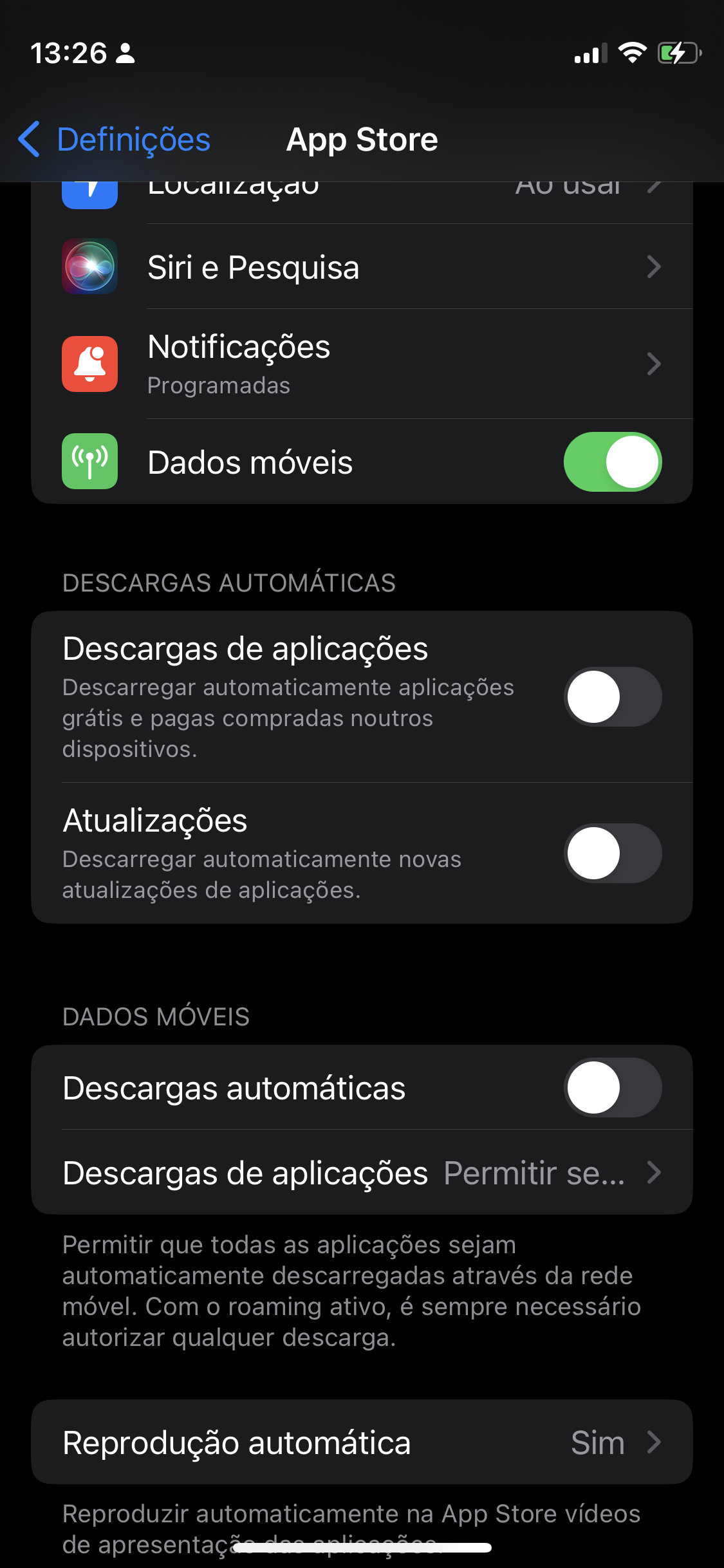724x1568 pixels.
Task: Turn on automatic Atualizações
Action: coord(613,853)
